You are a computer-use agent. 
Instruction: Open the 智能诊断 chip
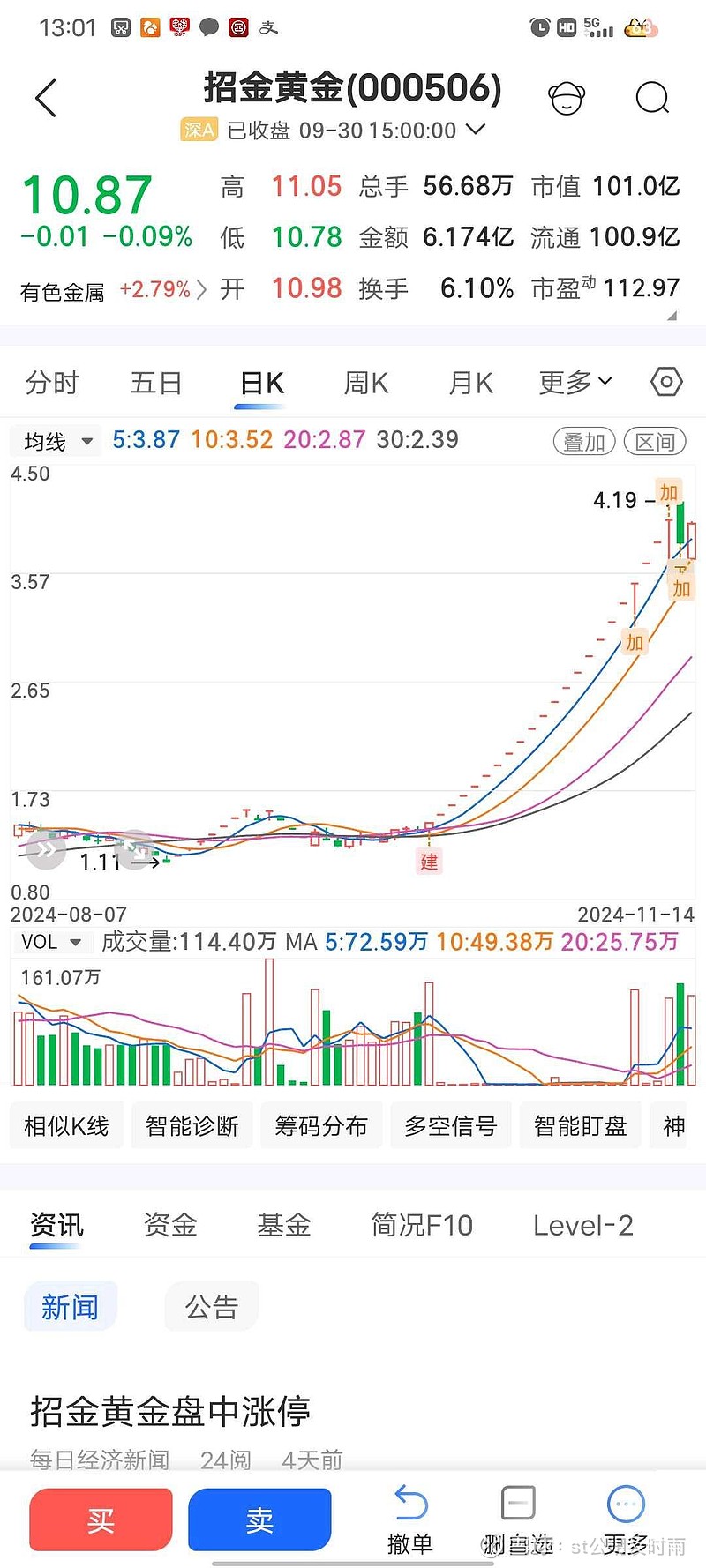[192, 1126]
